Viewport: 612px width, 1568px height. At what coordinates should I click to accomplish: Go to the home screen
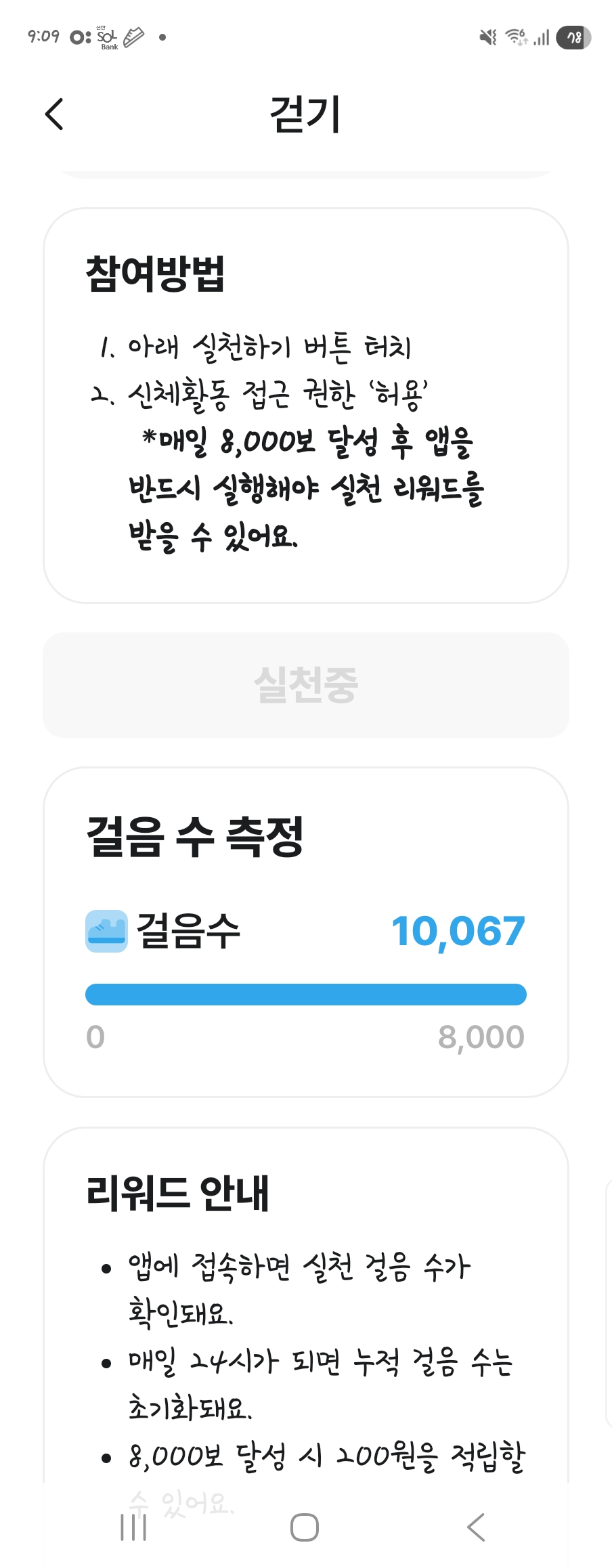[305, 1527]
